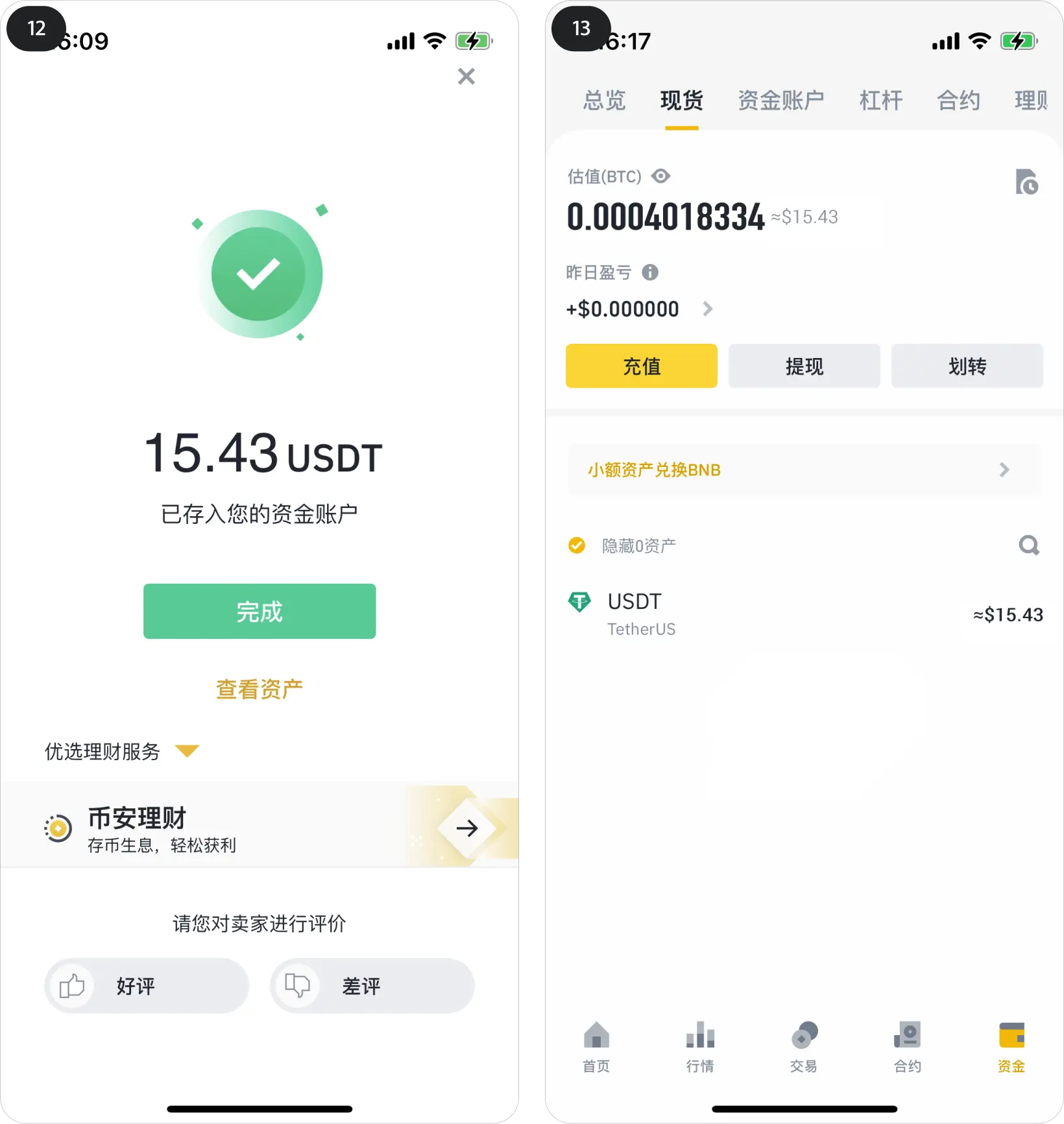1064x1124 pixels.
Task: Tap the 划转 button
Action: 967,366
